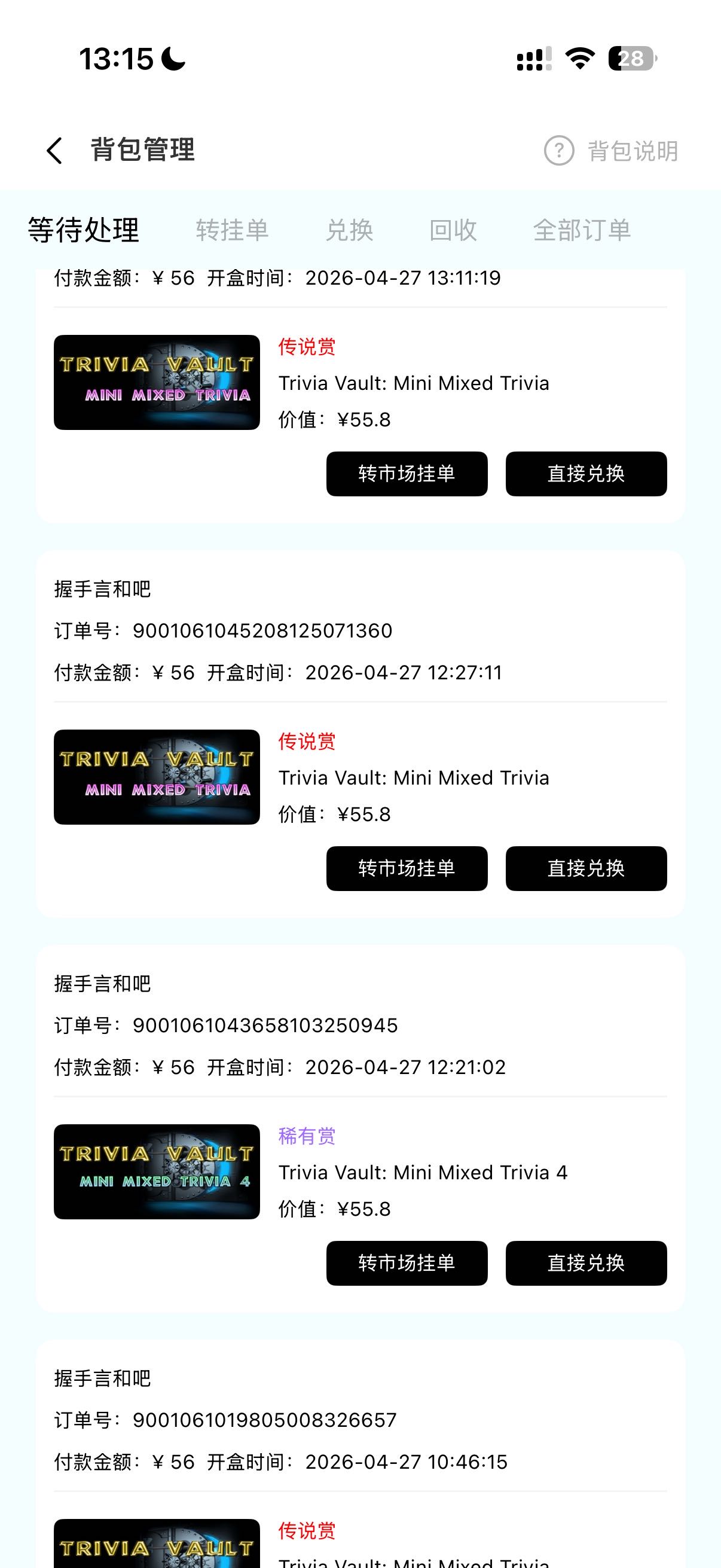Choose 转市场挂单 for Mini Mixed Trivia 4
Image resolution: width=721 pixels, height=1568 pixels.
point(407,1263)
